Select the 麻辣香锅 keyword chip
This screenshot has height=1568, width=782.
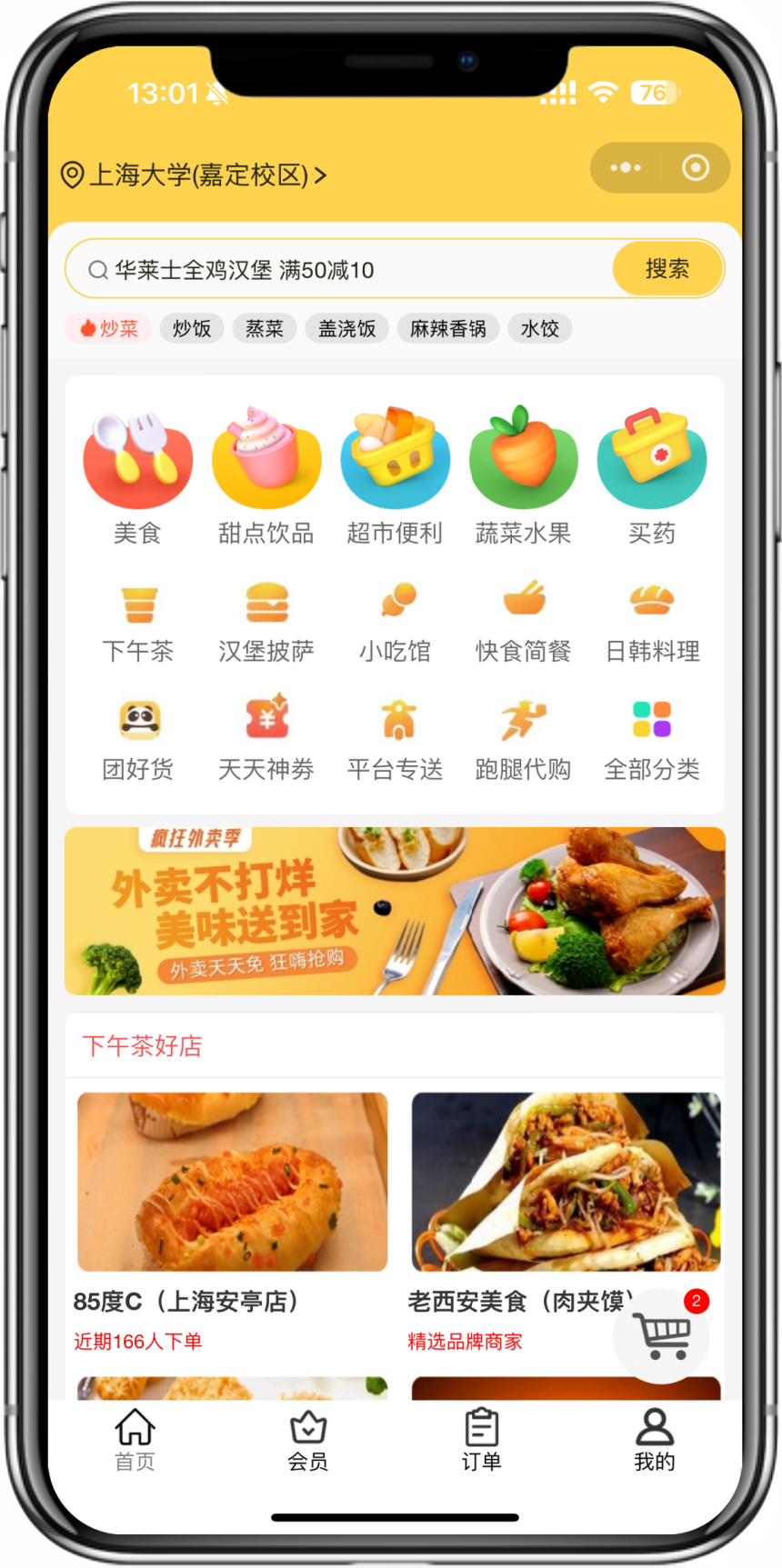447,328
